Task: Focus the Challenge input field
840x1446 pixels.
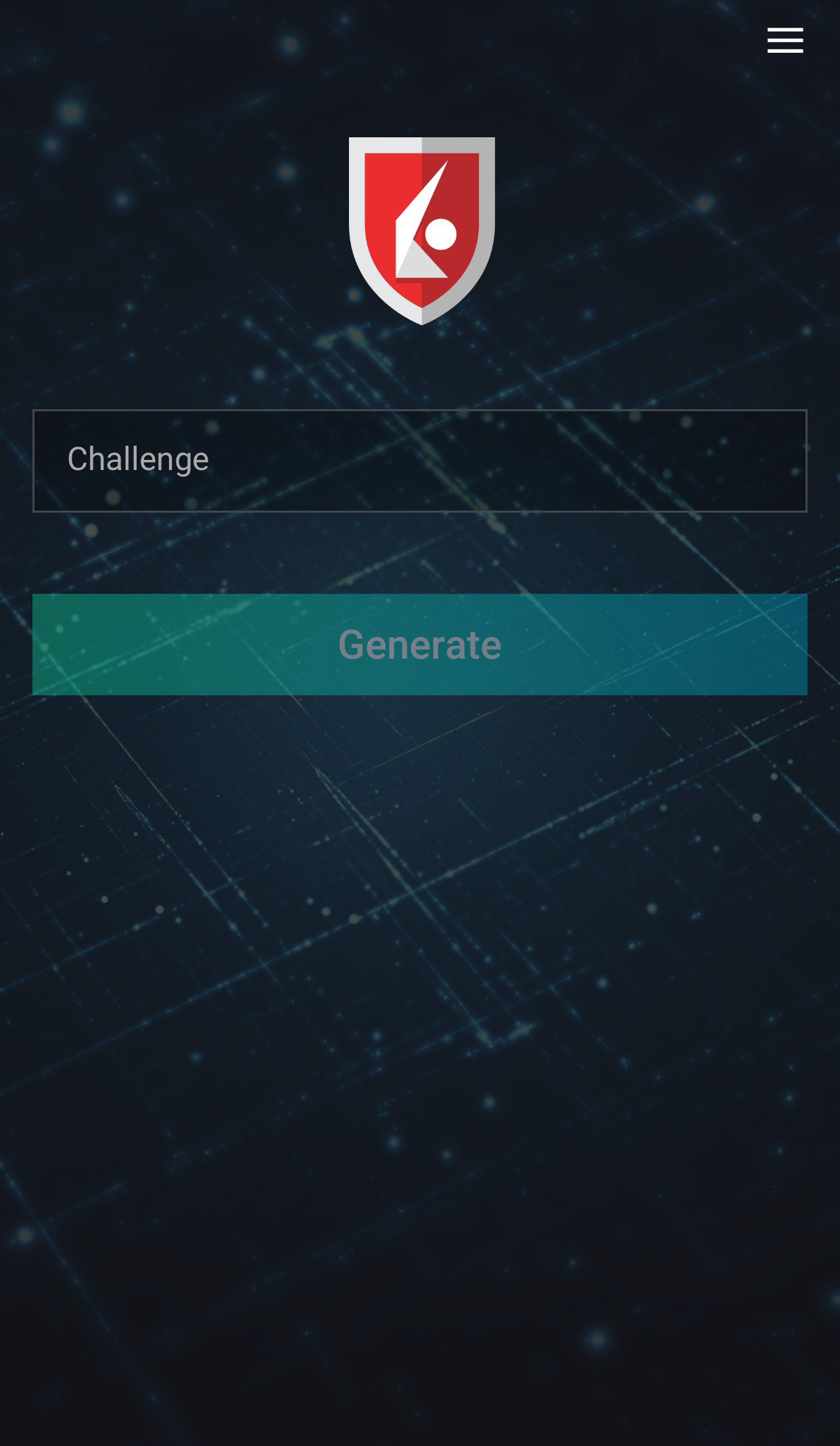Action: [419, 461]
